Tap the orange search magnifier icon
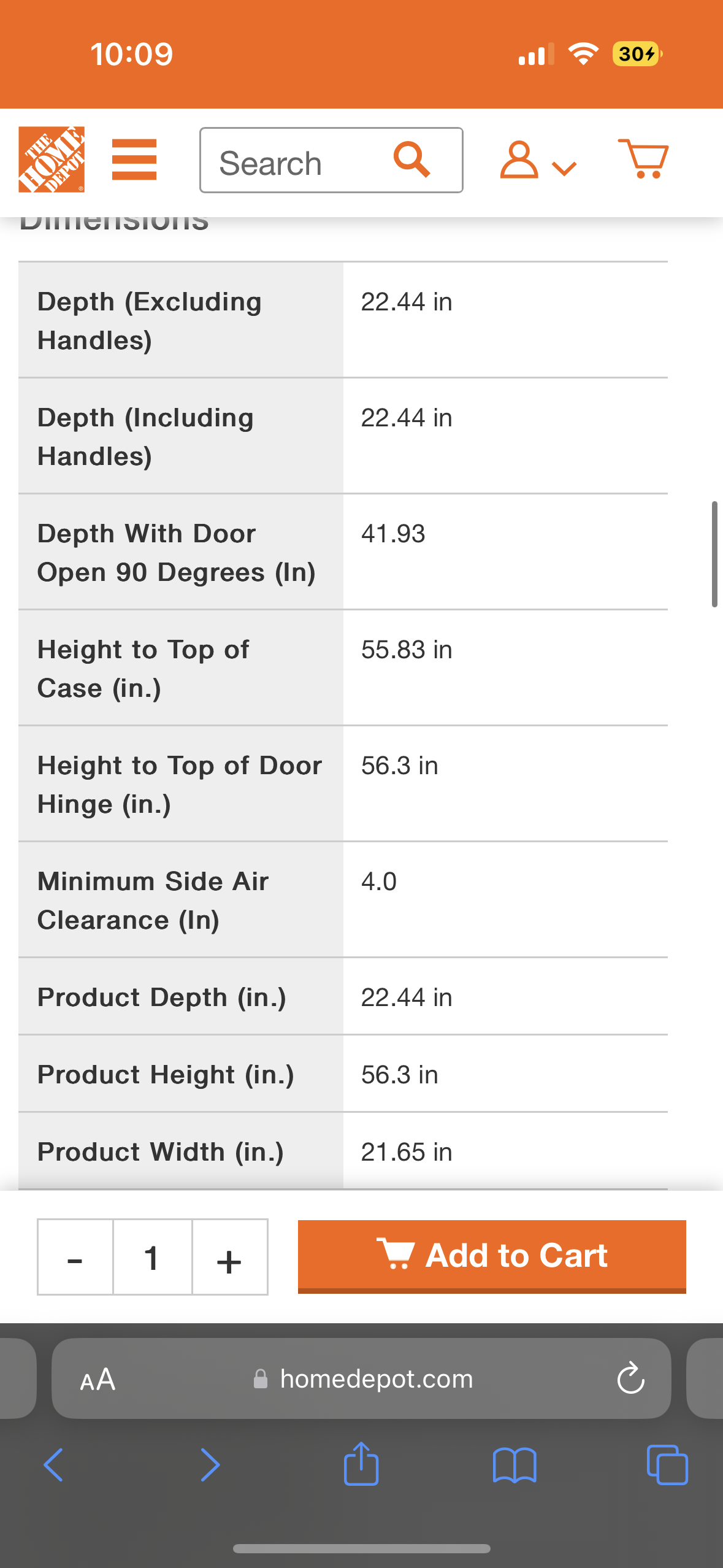The width and height of the screenshot is (723, 1568). click(x=411, y=159)
